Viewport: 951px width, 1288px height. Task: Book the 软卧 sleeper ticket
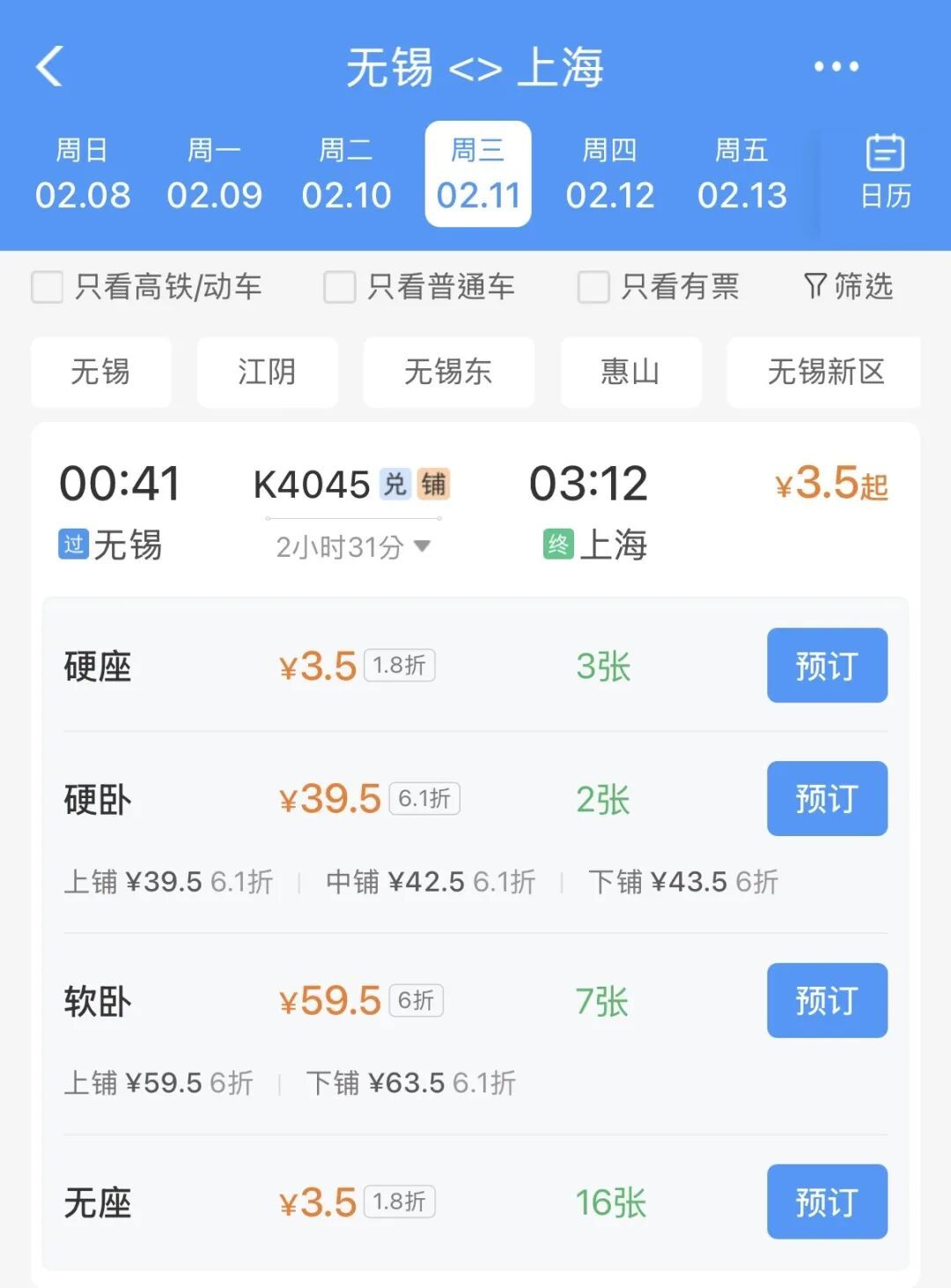(826, 1001)
